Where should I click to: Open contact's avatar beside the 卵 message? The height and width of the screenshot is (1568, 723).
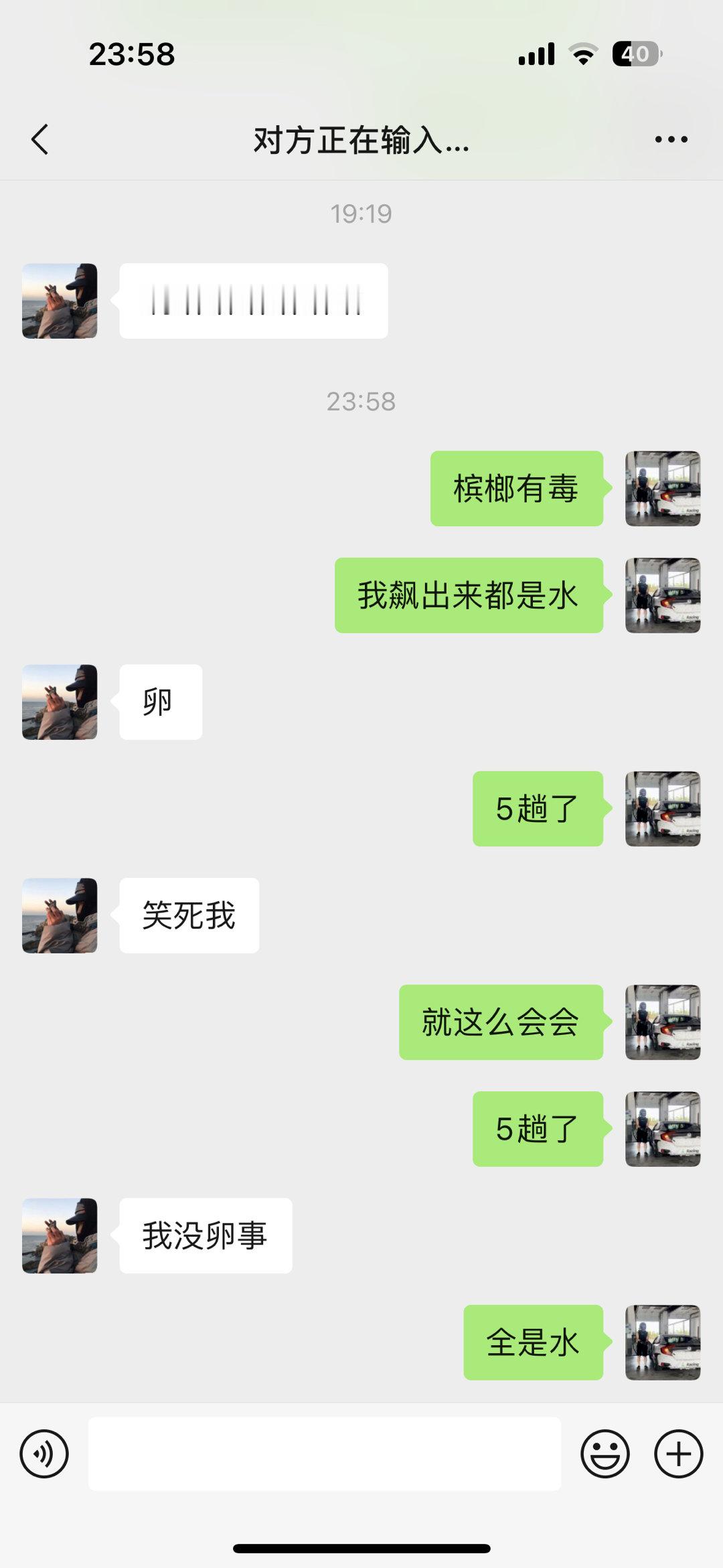click(x=60, y=702)
